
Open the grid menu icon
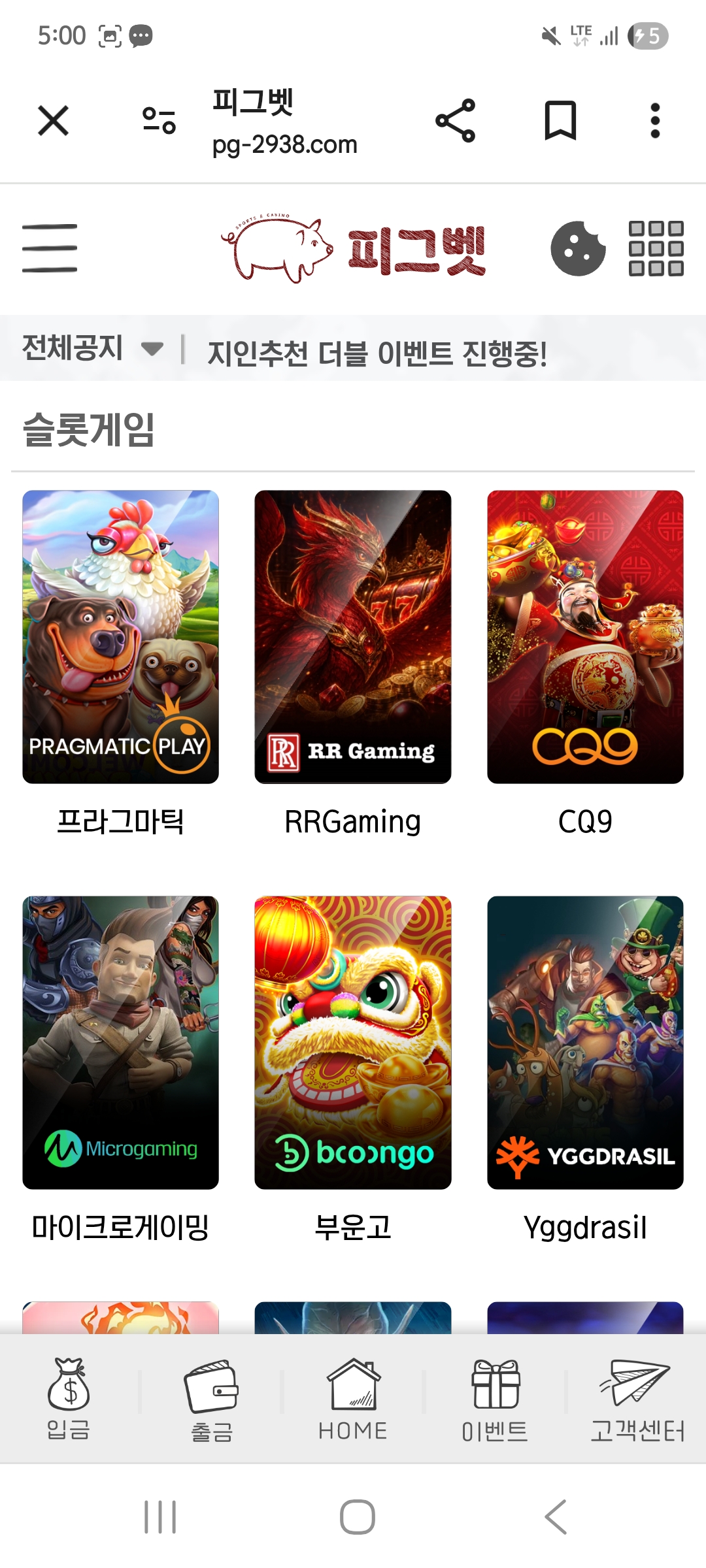pyautogui.click(x=656, y=248)
